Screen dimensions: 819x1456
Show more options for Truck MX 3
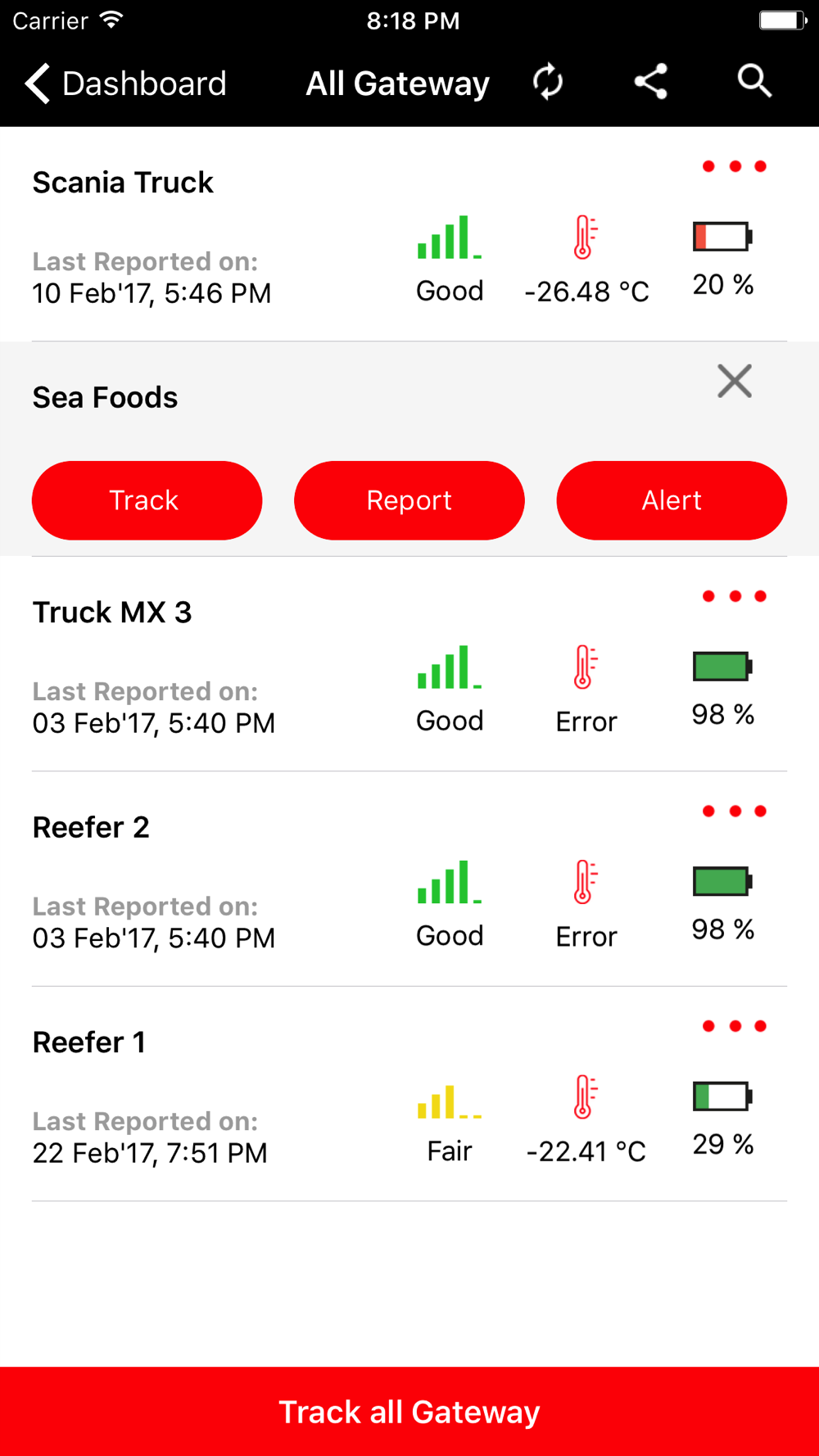[x=735, y=596]
